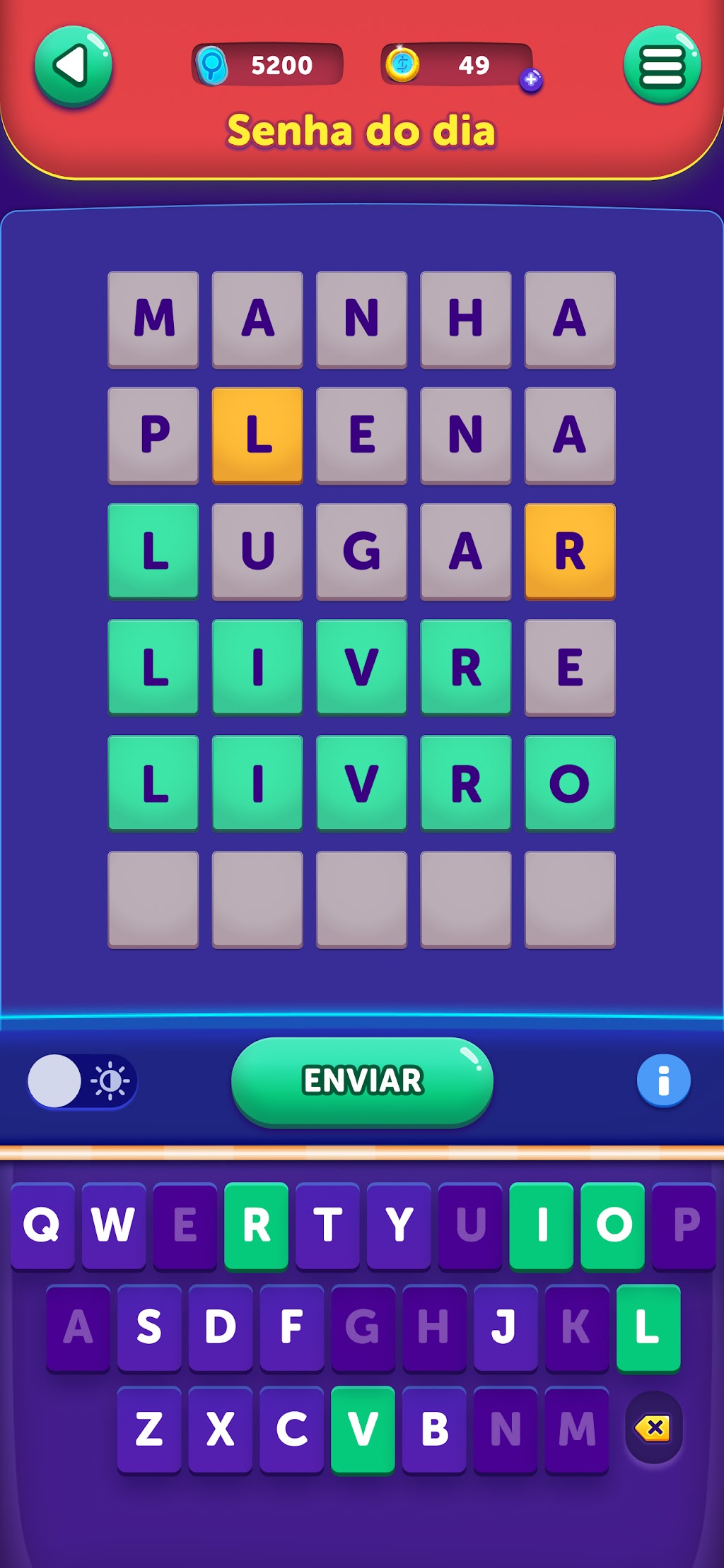
Task: Delete a letter with the backspace key
Action: [x=653, y=1428]
